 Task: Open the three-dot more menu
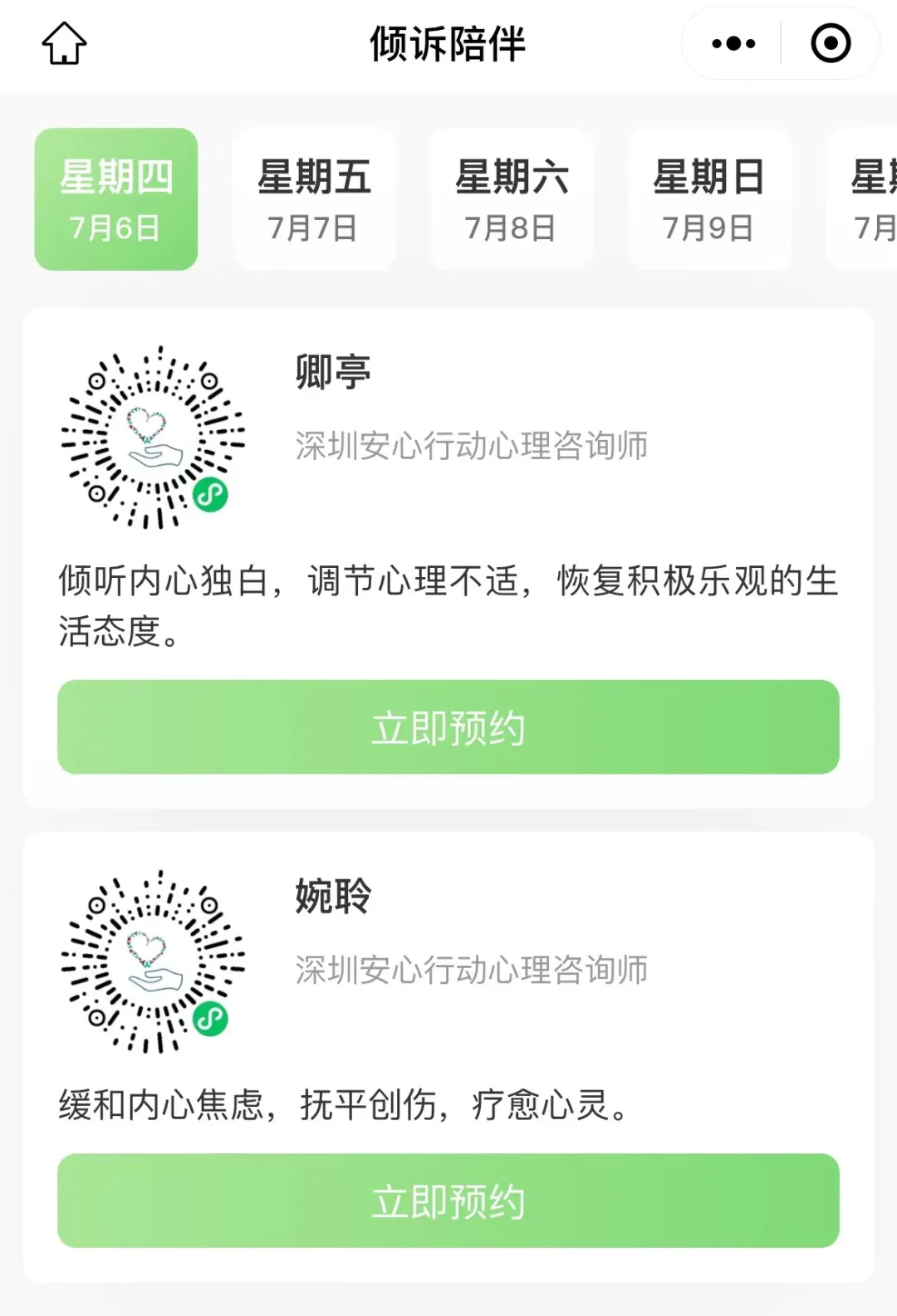point(733,43)
